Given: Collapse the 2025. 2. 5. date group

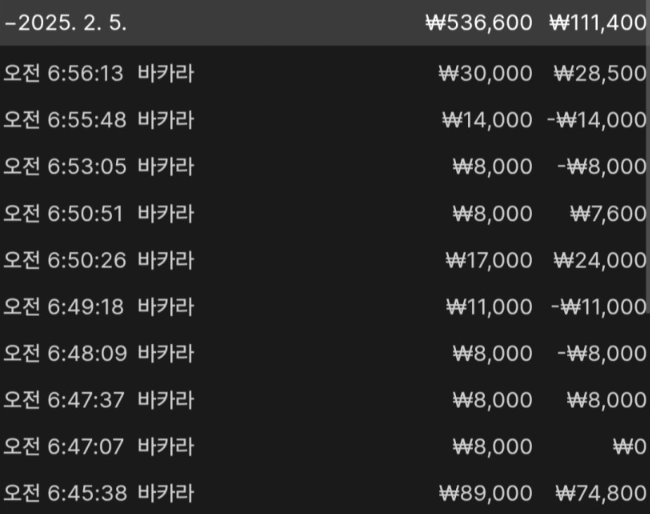Looking at the screenshot, I should pyautogui.click(x=66, y=22).
